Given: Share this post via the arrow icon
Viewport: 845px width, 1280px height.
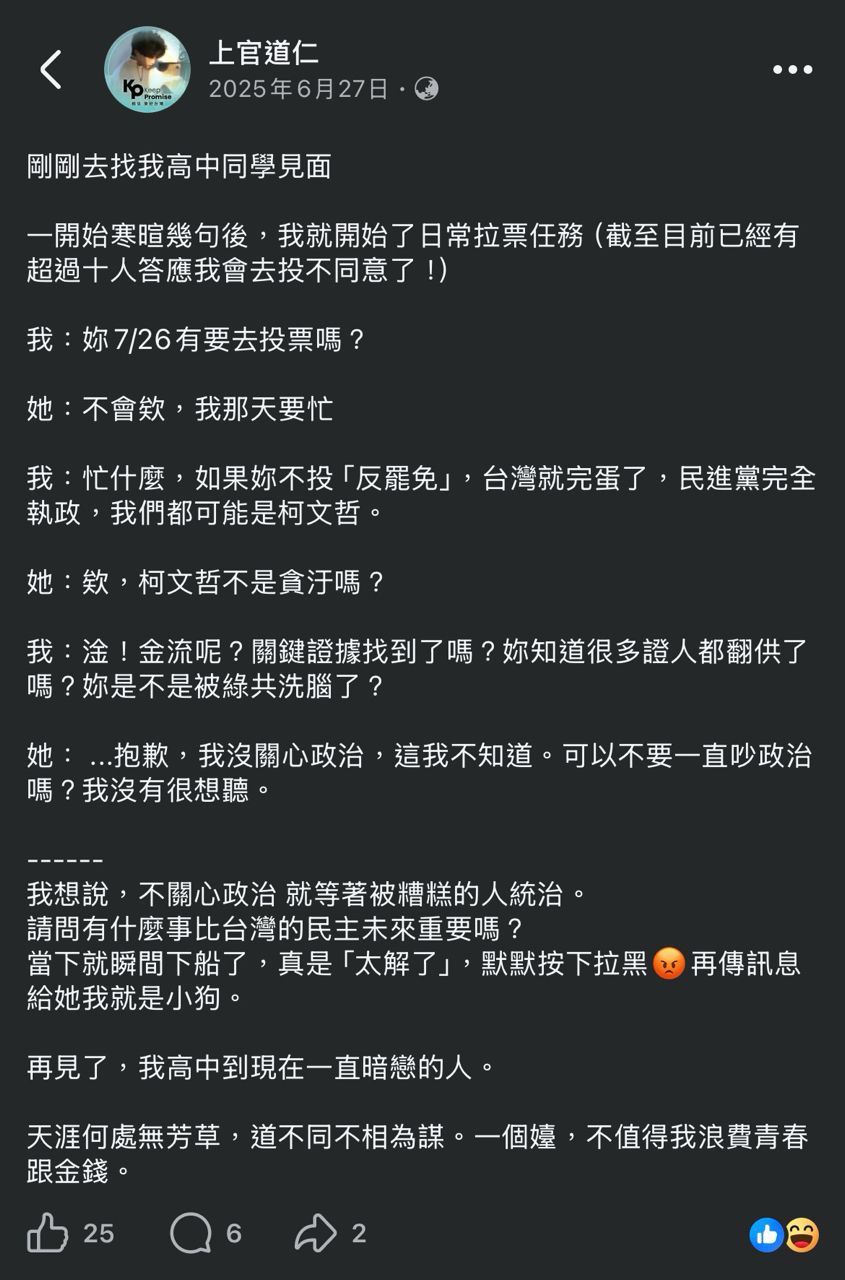Looking at the screenshot, I should tap(315, 1233).
